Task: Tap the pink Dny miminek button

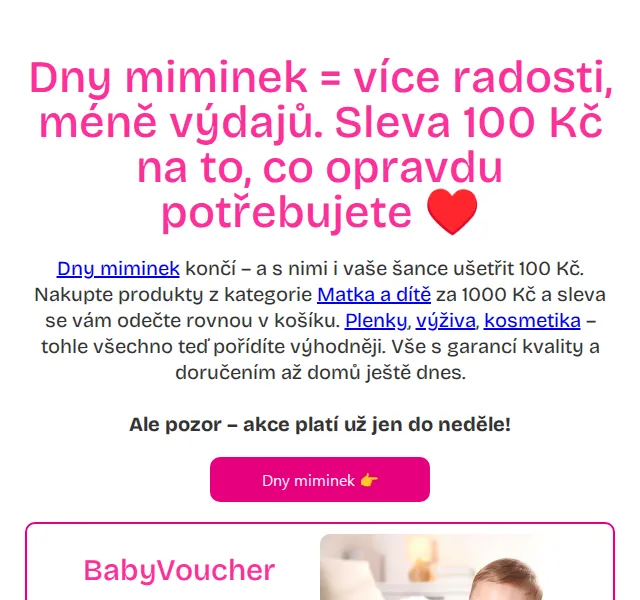Action: [x=320, y=480]
